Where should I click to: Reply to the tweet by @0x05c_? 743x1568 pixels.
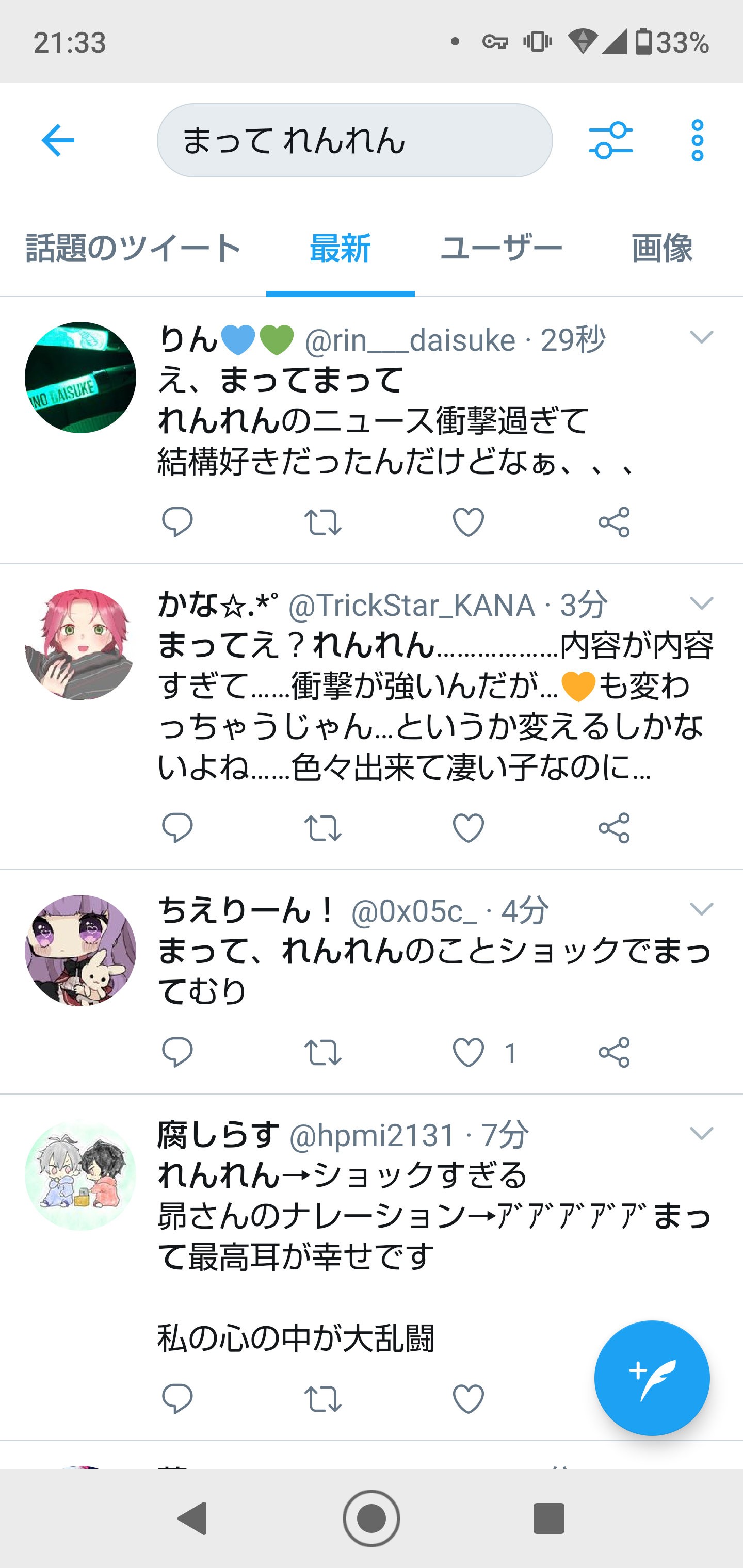177,1052
